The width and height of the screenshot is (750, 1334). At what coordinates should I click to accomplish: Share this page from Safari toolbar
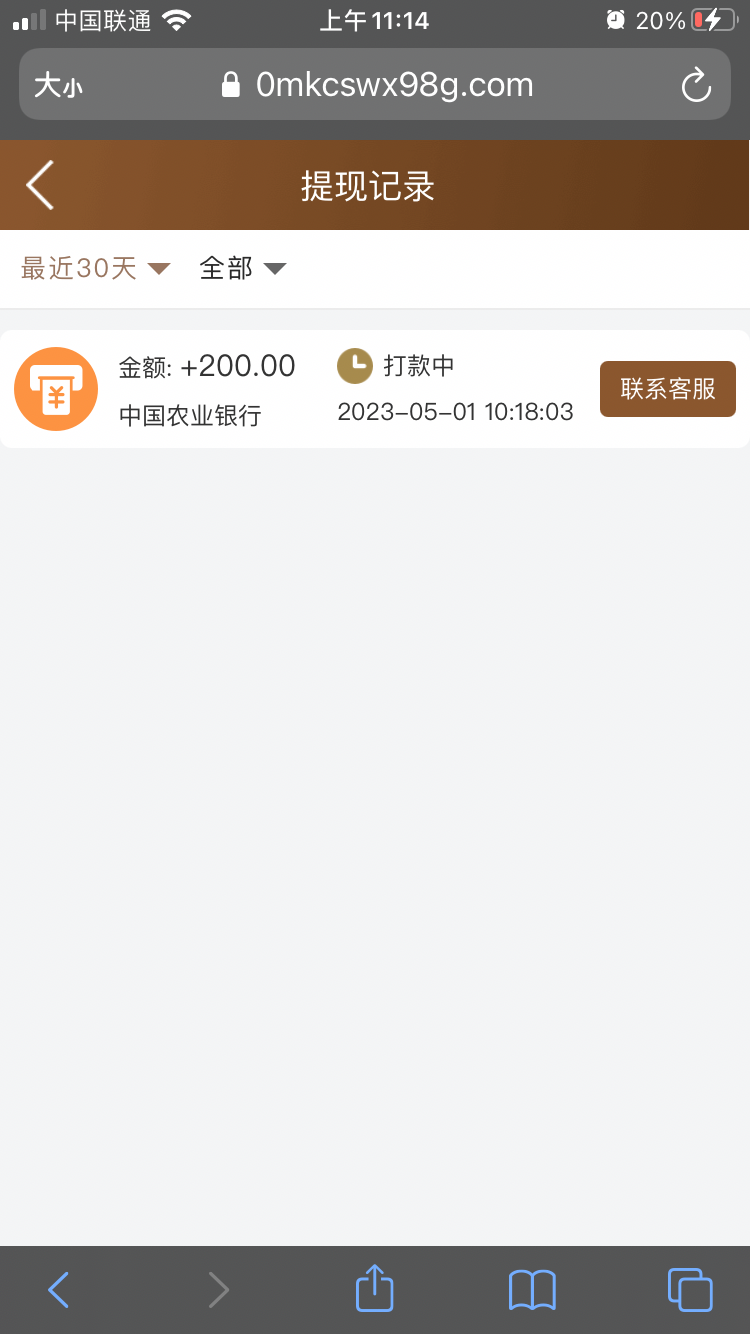pyautogui.click(x=375, y=1289)
